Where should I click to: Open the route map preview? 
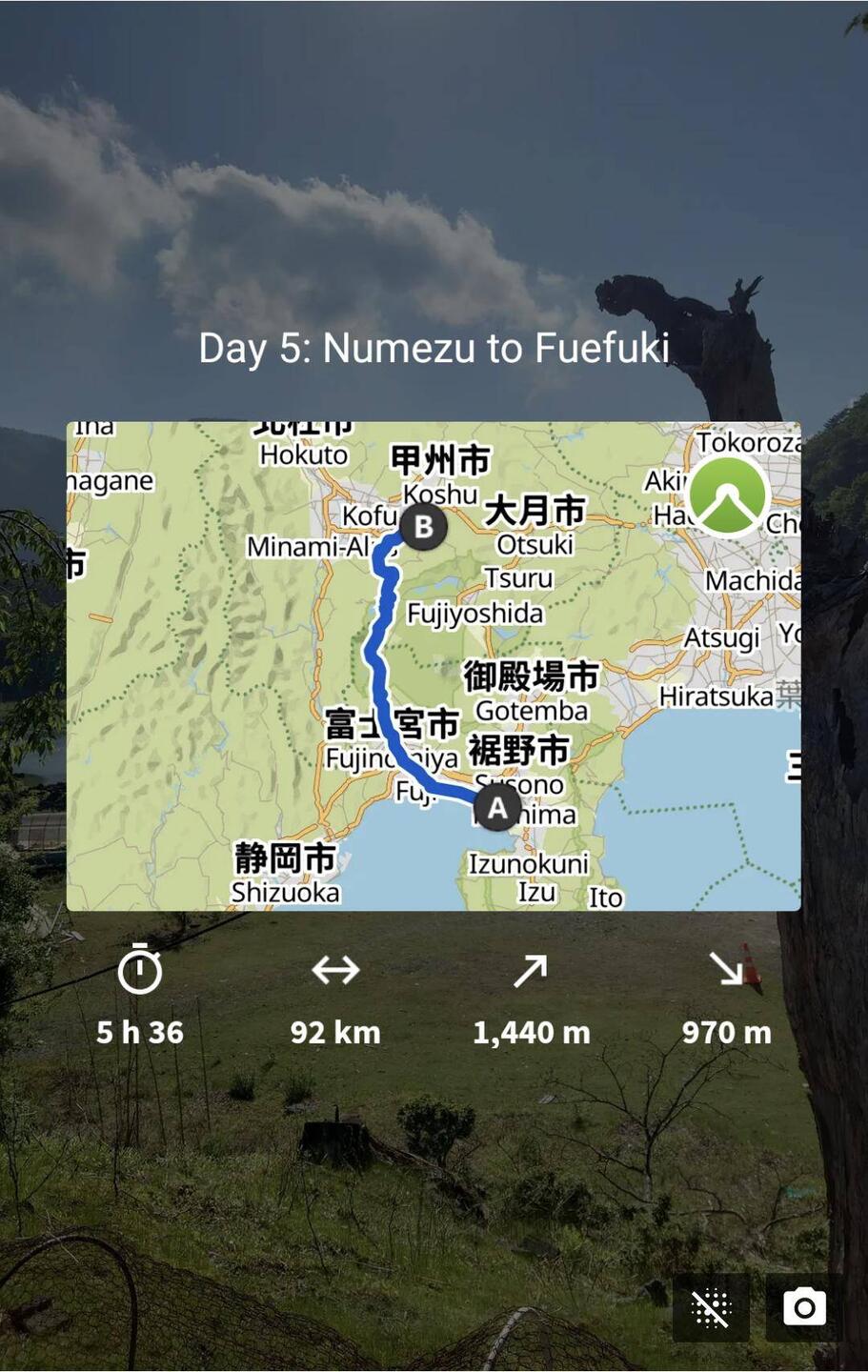(x=433, y=666)
